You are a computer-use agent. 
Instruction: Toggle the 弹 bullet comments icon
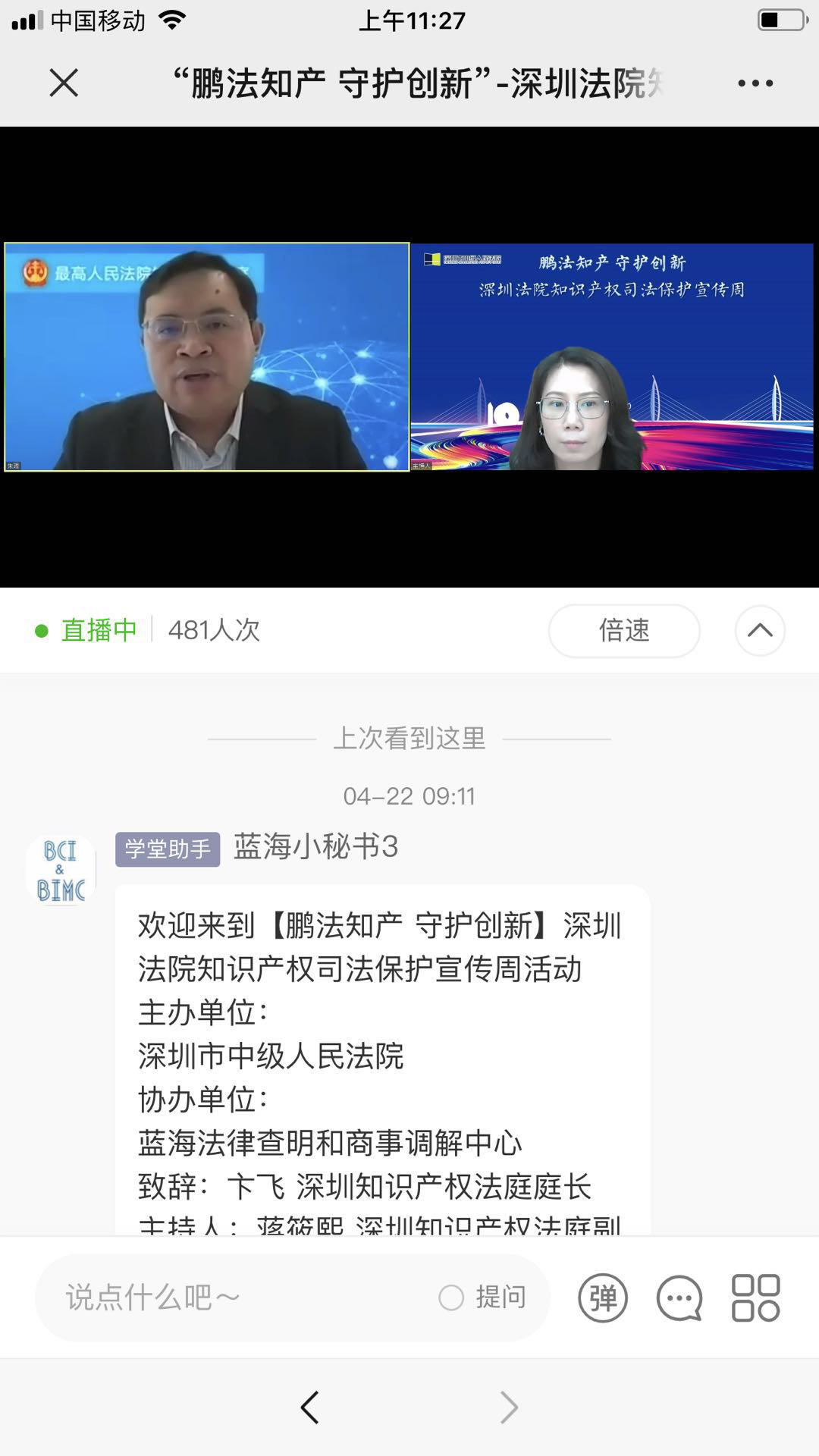(x=603, y=1298)
